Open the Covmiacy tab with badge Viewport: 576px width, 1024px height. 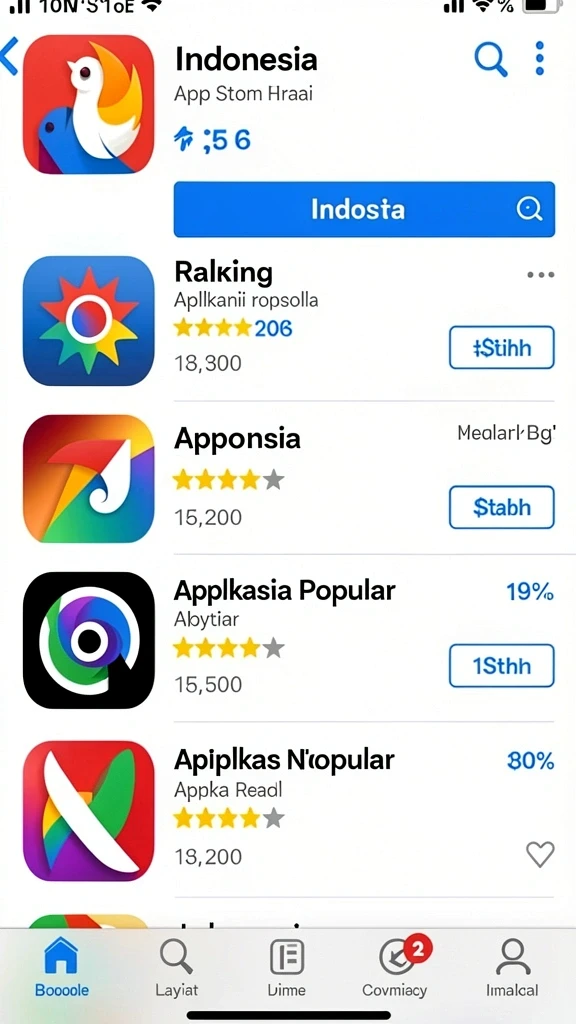coord(396,967)
